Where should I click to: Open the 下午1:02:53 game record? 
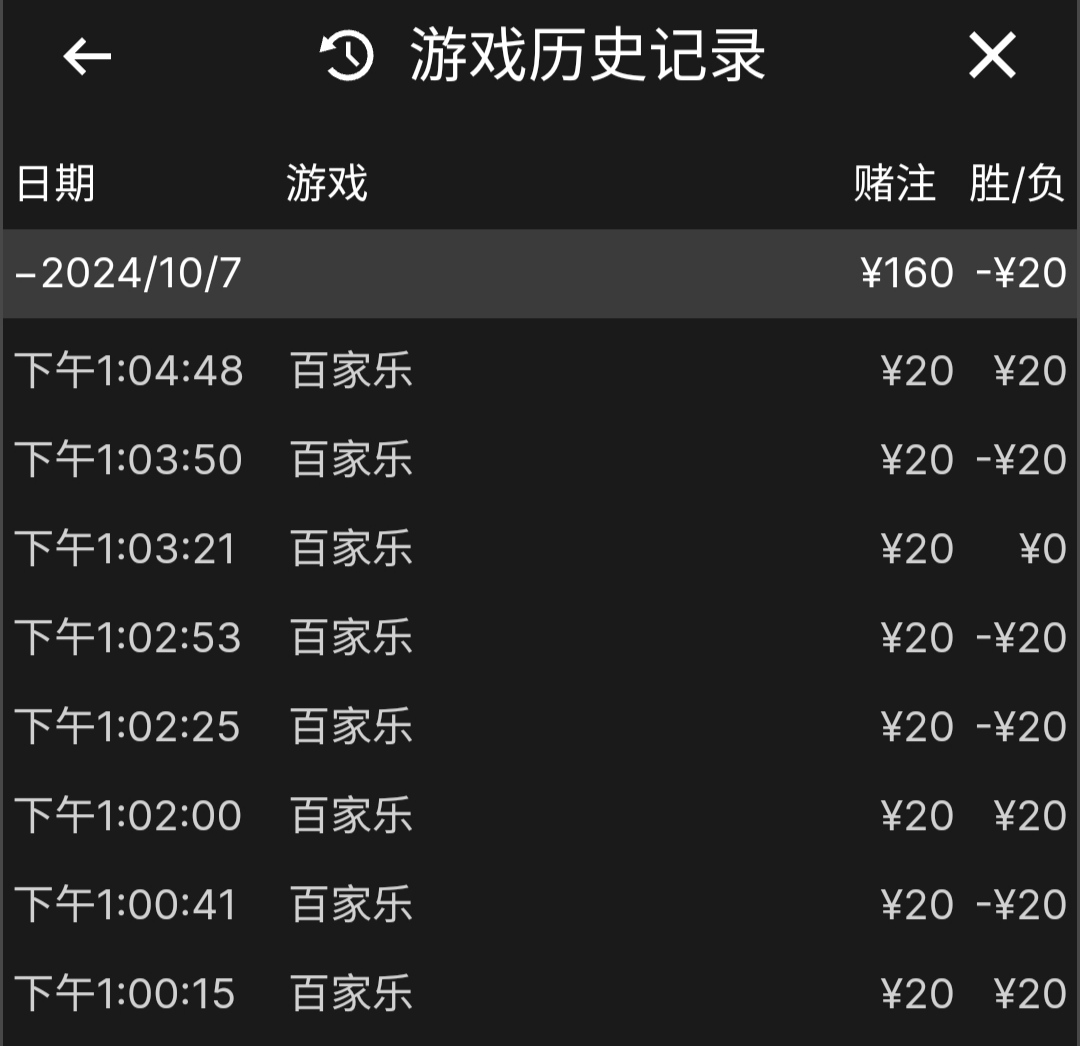540,639
